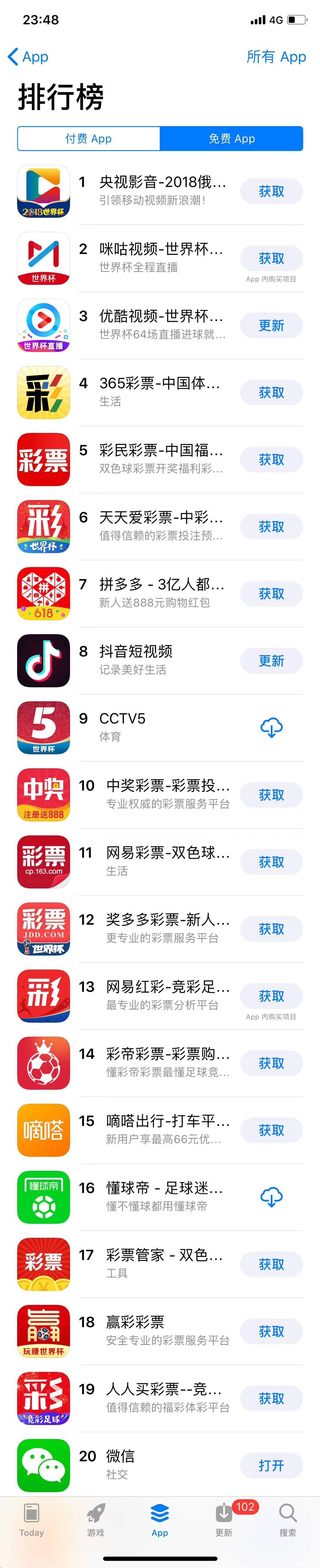Go to the 更新 tab
320x1568 pixels.
tap(224, 1519)
